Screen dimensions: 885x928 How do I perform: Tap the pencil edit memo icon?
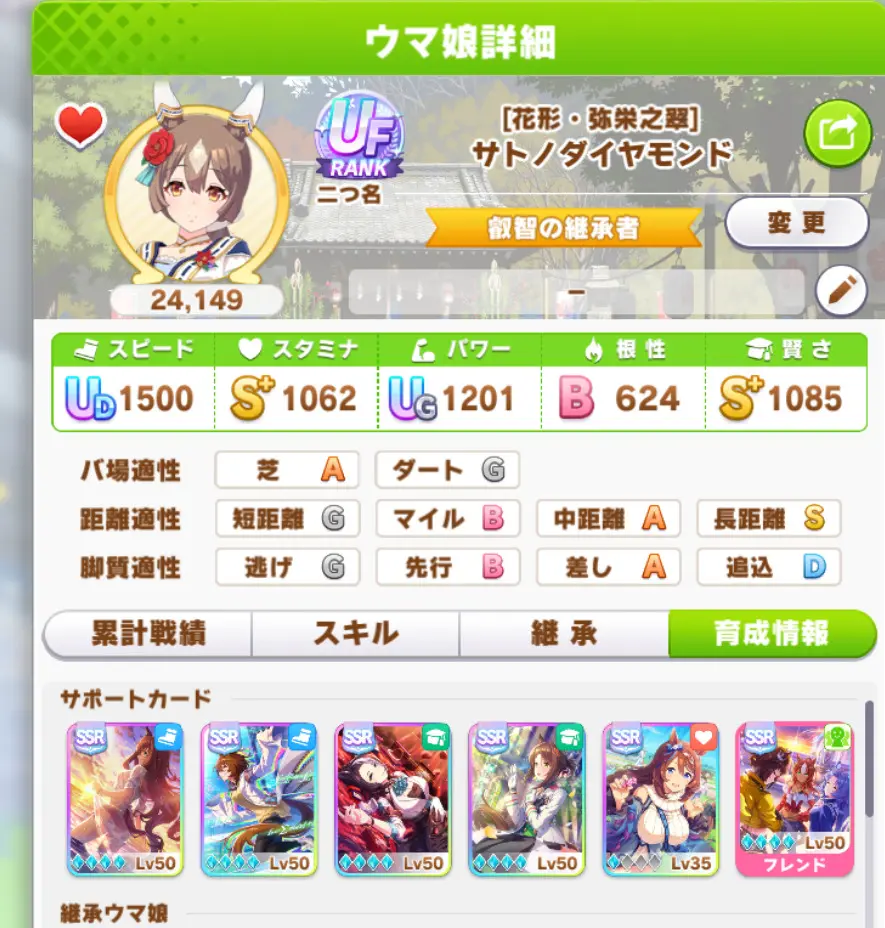point(840,291)
